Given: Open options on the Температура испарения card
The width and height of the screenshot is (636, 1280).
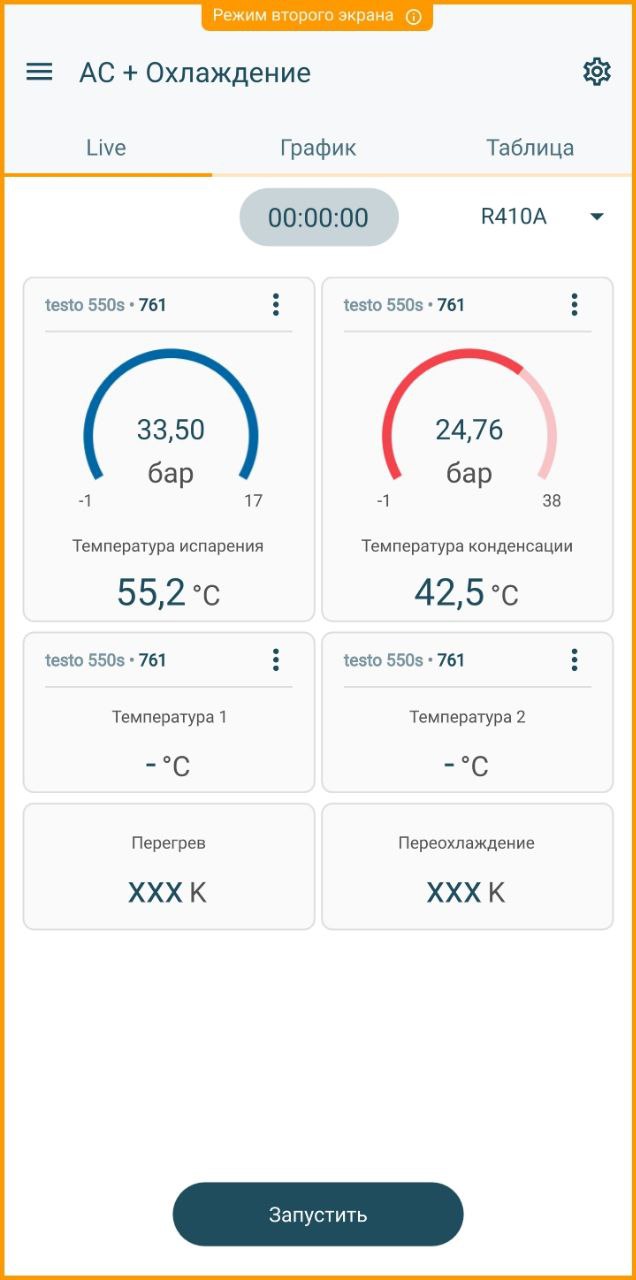Looking at the screenshot, I should click(276, 305).
